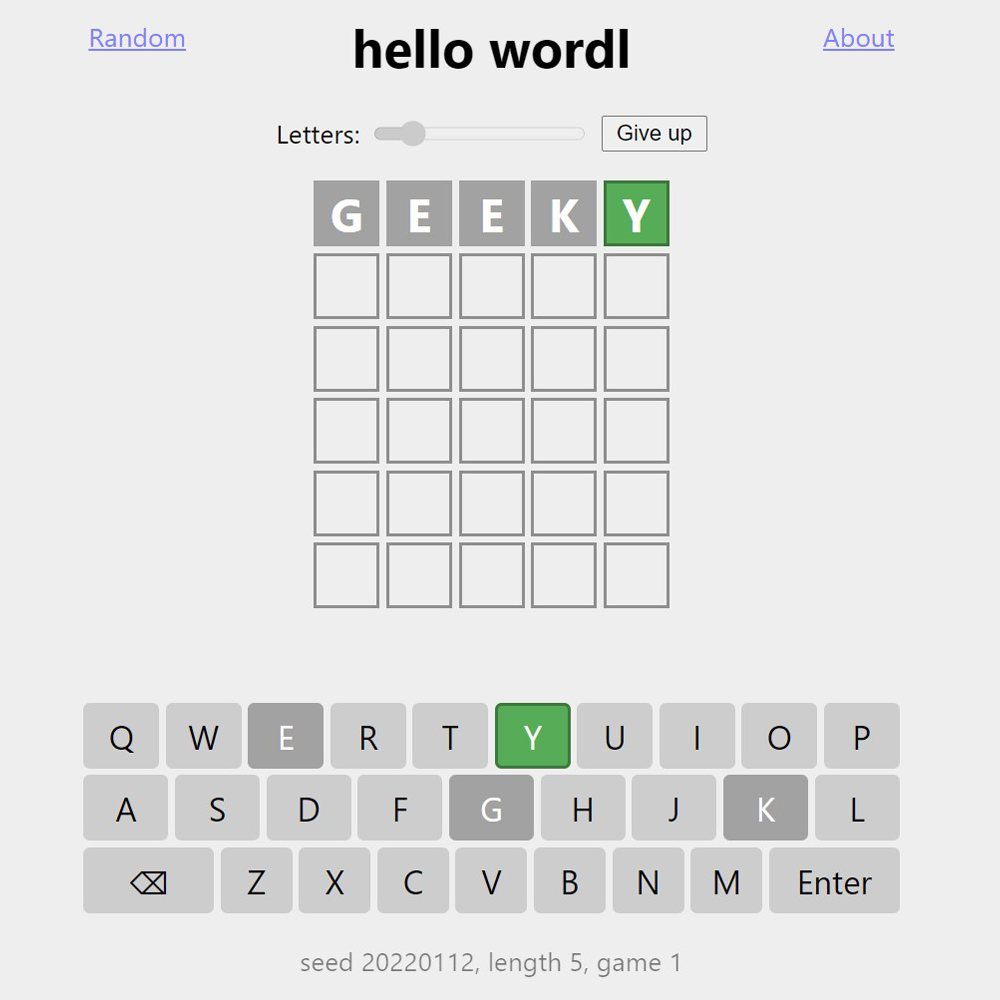Tap the letter R key
1000x1000 pixels.
pos(368,737)
